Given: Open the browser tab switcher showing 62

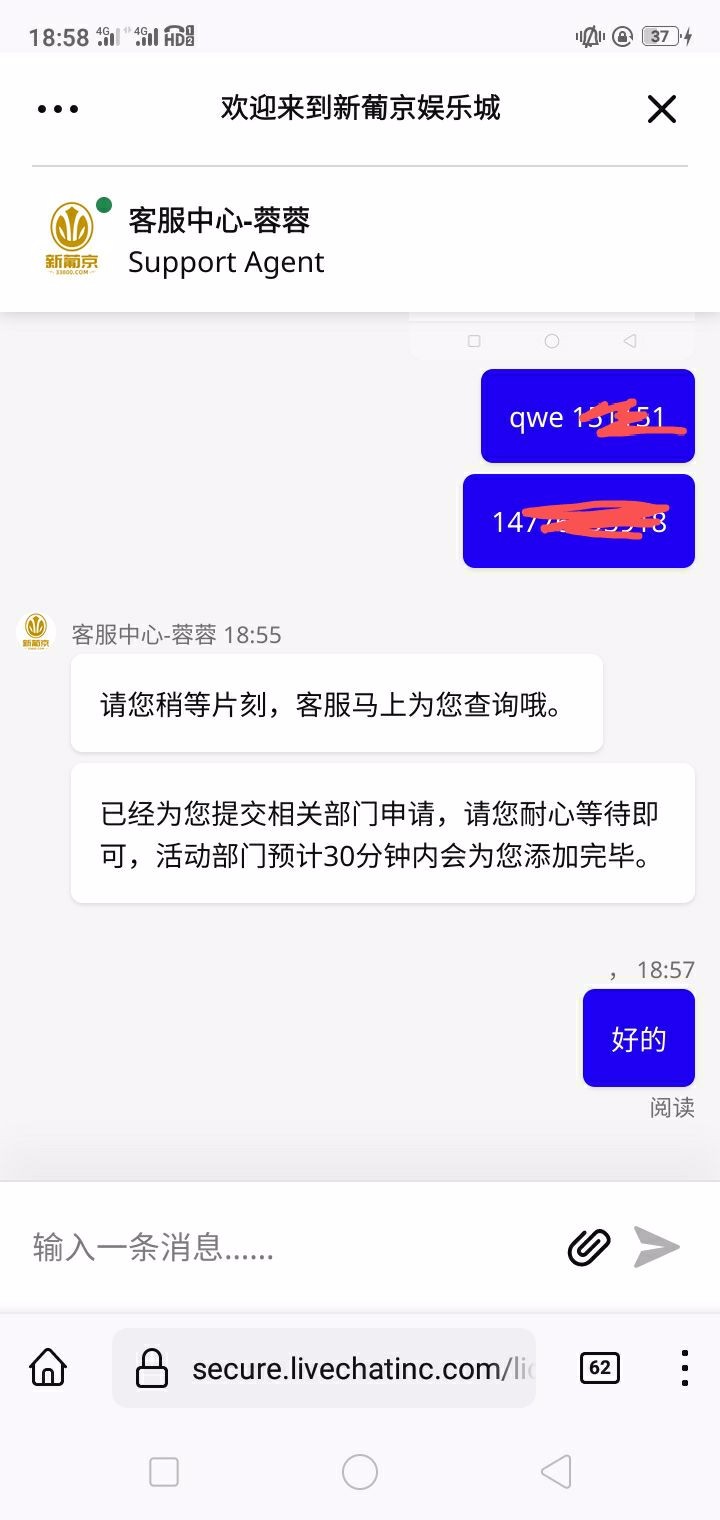Looking at the screenshot, I should coord(600,1367).
